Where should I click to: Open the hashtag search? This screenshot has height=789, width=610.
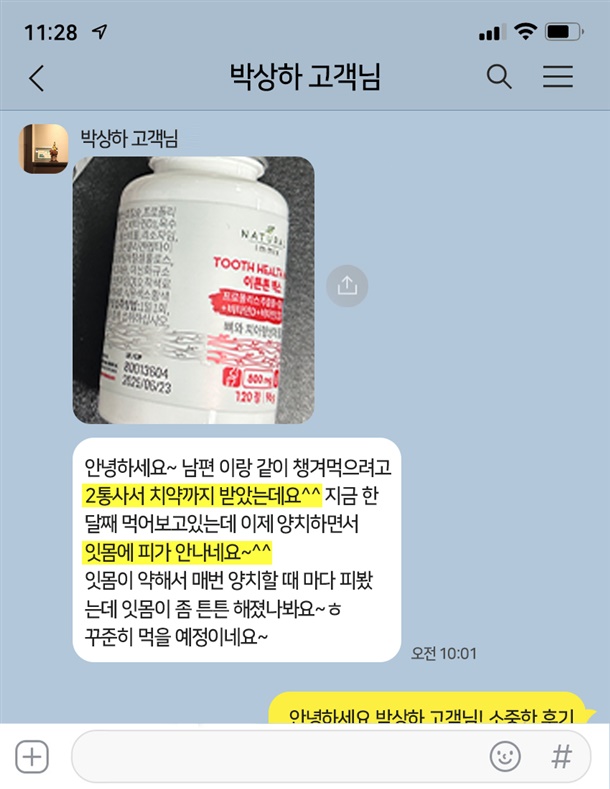(x=562, y=757)
